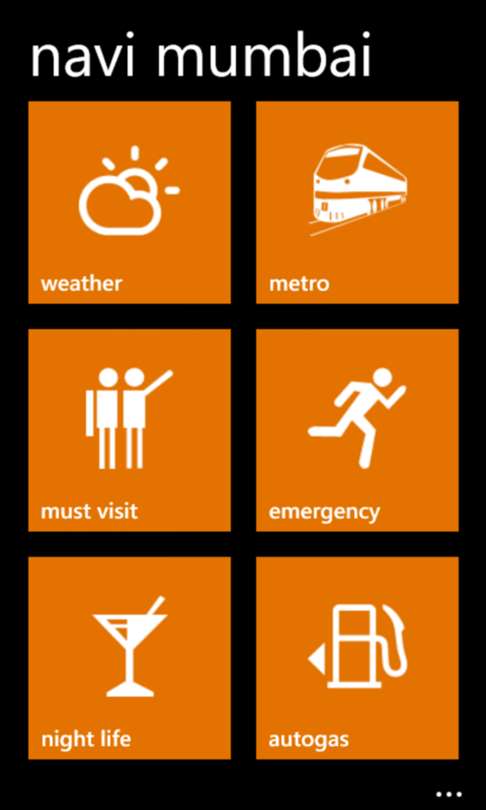486x810 pixels.
Task: Select the metro tile
Action: point(357,202)
